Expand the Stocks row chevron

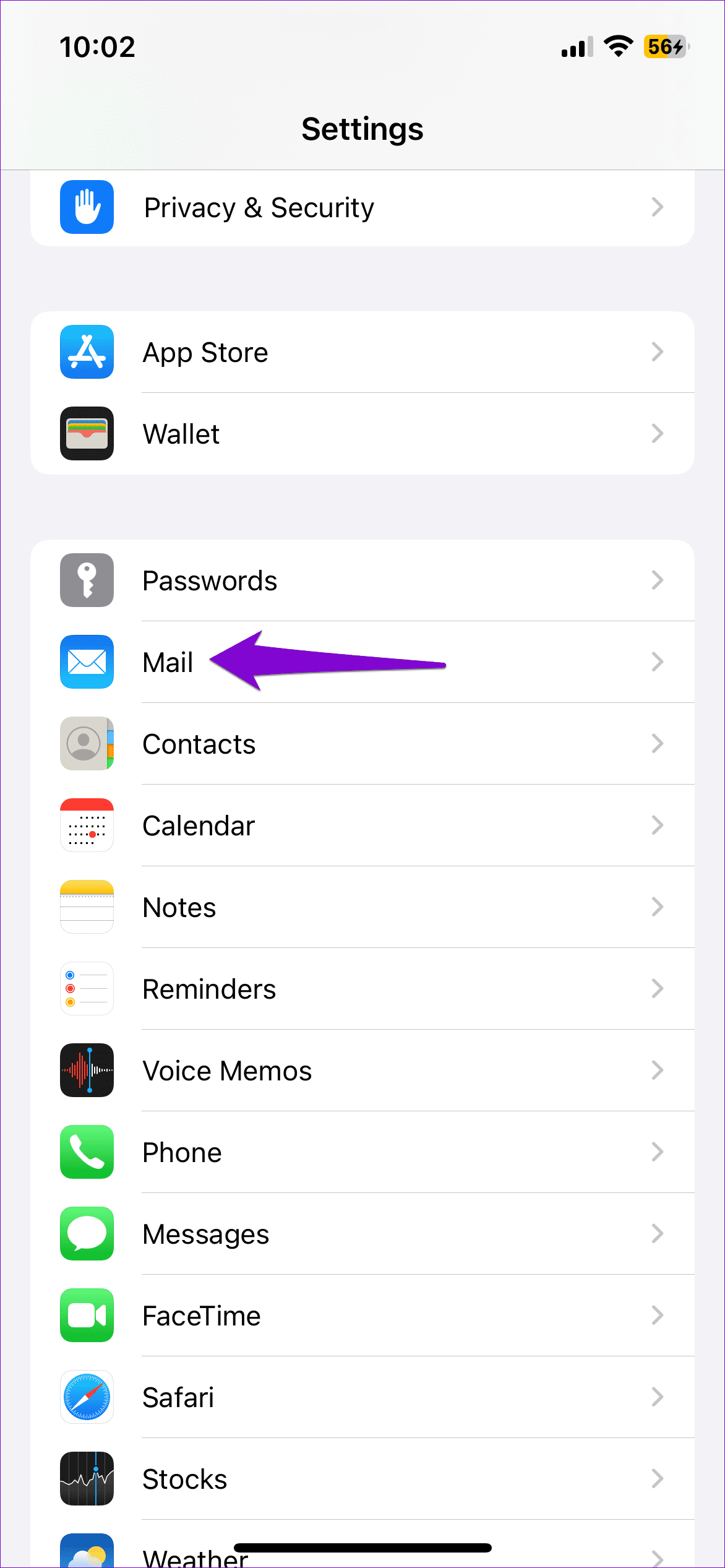pos(658,1479)
